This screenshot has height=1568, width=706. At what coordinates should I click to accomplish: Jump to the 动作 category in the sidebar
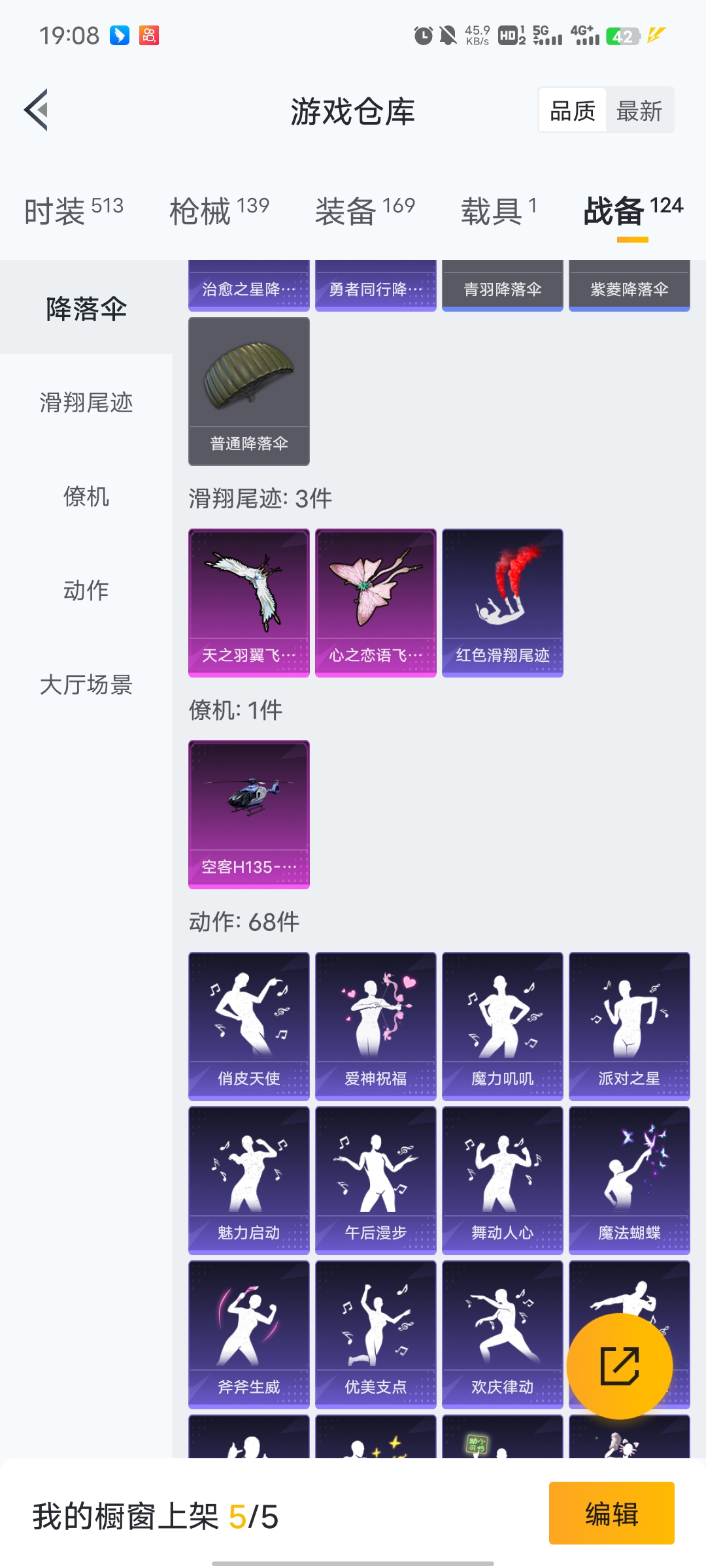(x=86, y=591)
